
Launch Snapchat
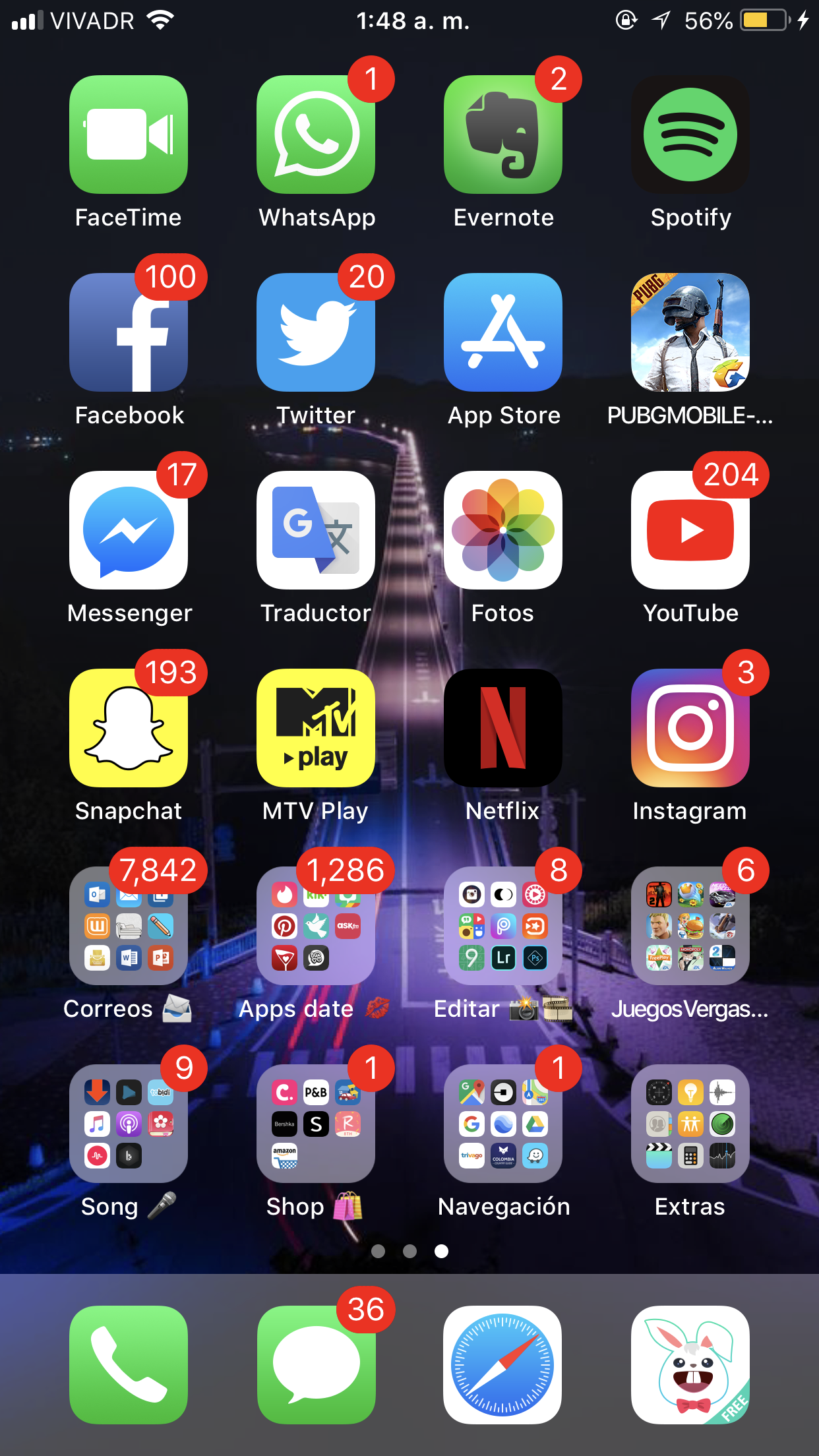click(128, 728)
